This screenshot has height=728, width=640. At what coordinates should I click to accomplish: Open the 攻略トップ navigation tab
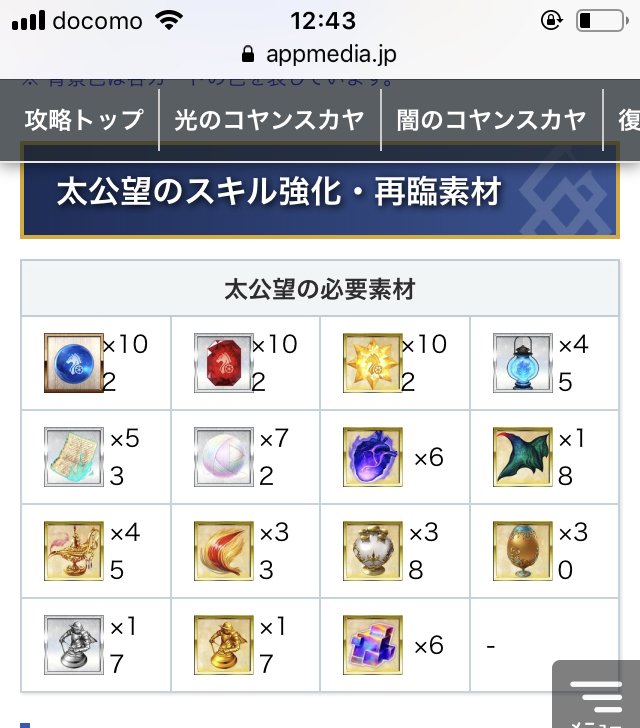coord(84,120)
